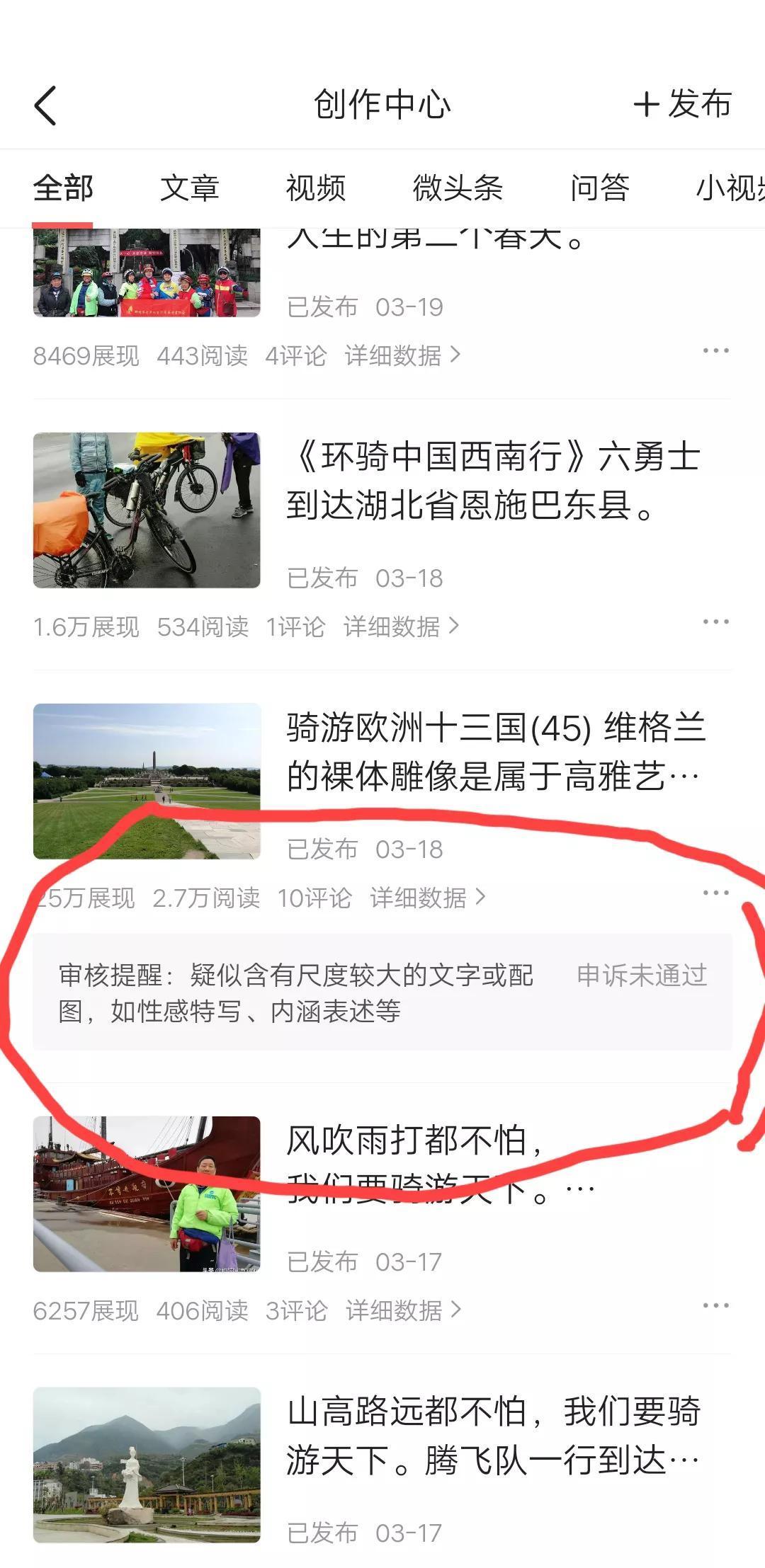765x1568 pixels.
Task: Switch to the 文章 tab
Action: [189, 188]
